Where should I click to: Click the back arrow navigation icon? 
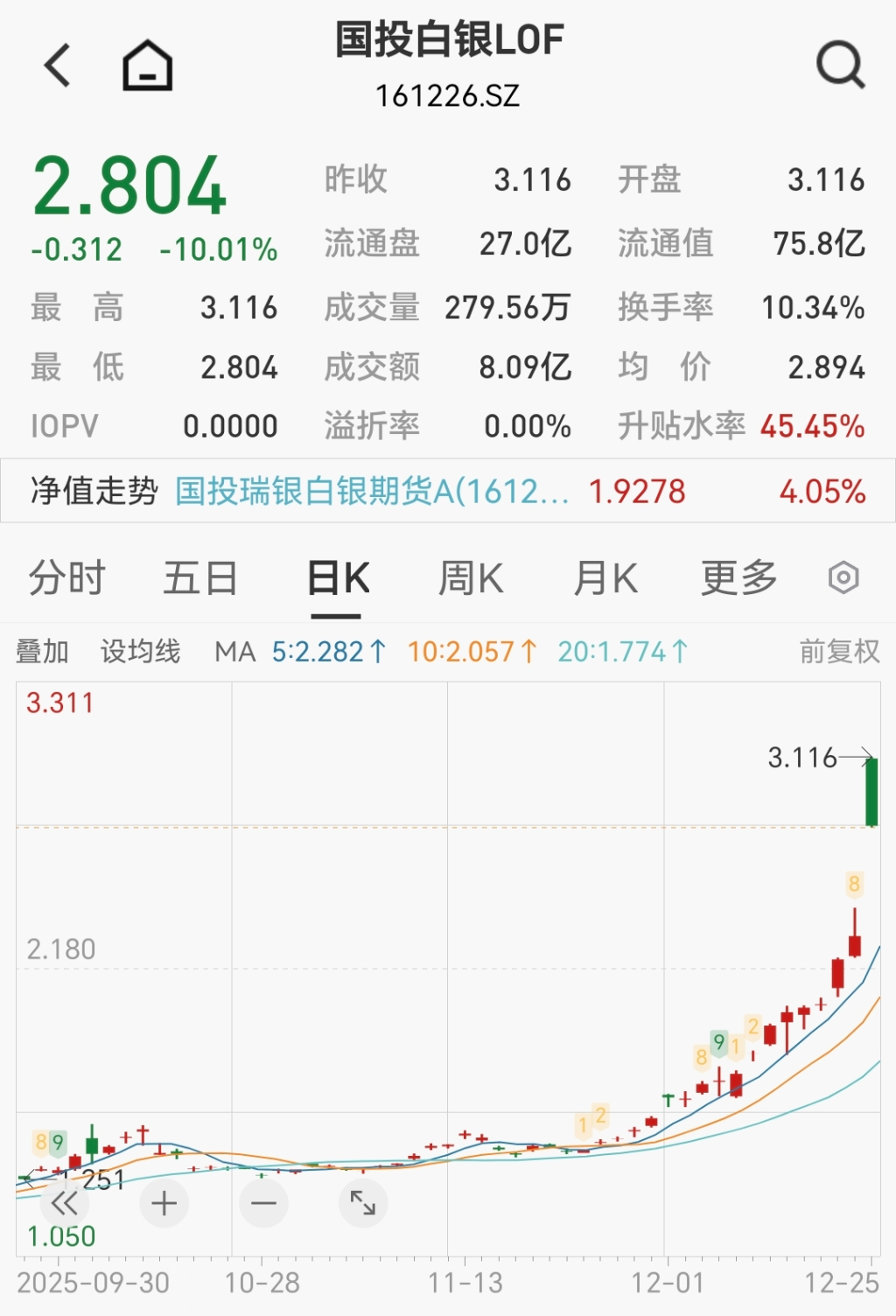[x=58, y=66]
